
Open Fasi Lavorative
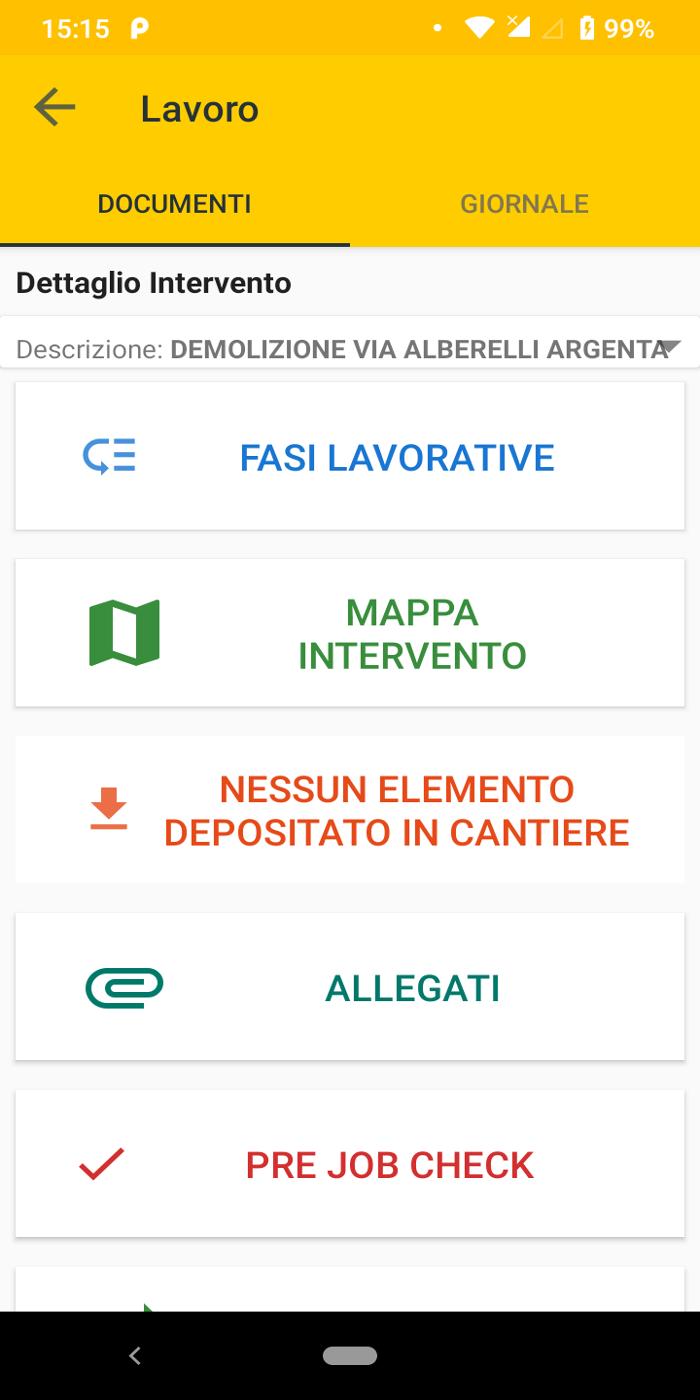[x=350, y=457]
